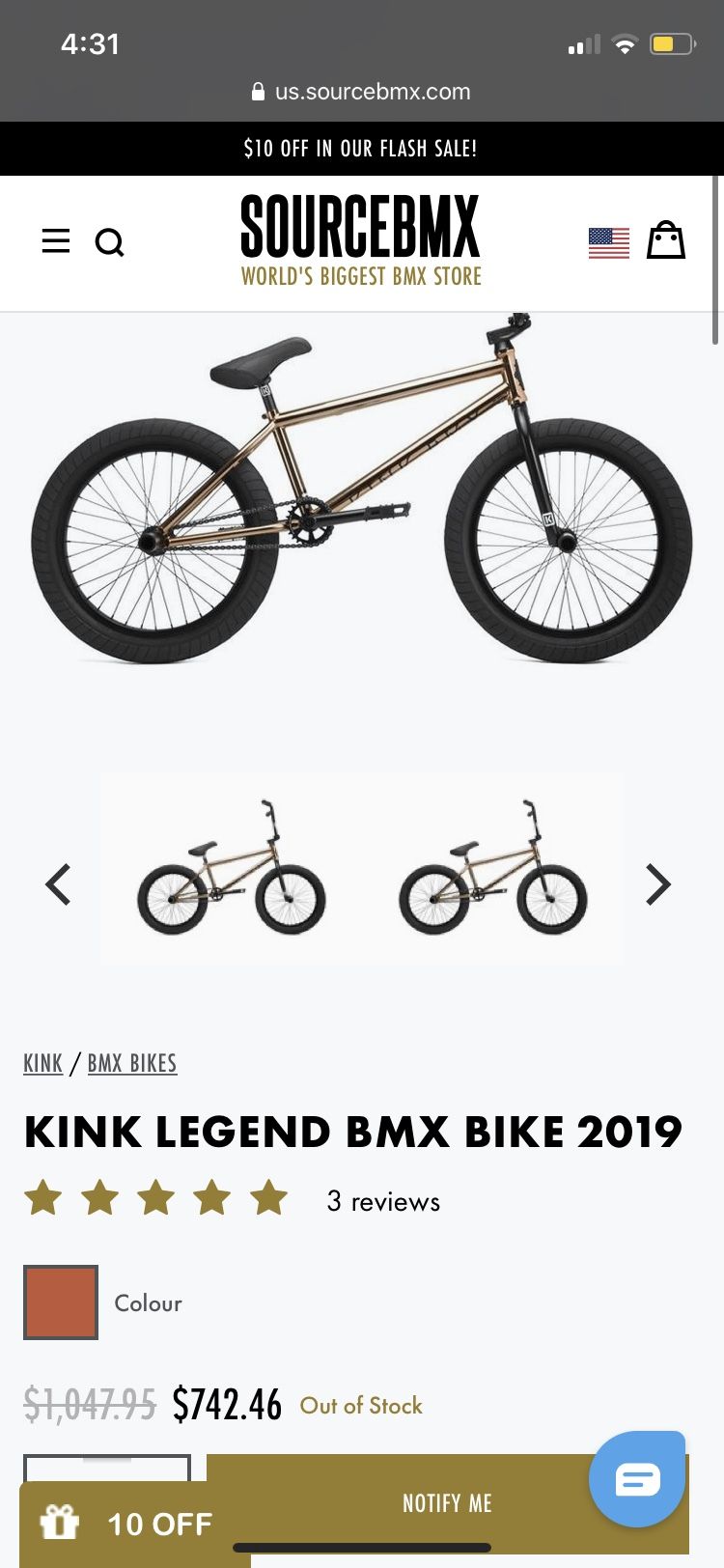Viewport: 724px width, 1568px height.
Task: Tap the browser address bar
Action: [362, 92]
